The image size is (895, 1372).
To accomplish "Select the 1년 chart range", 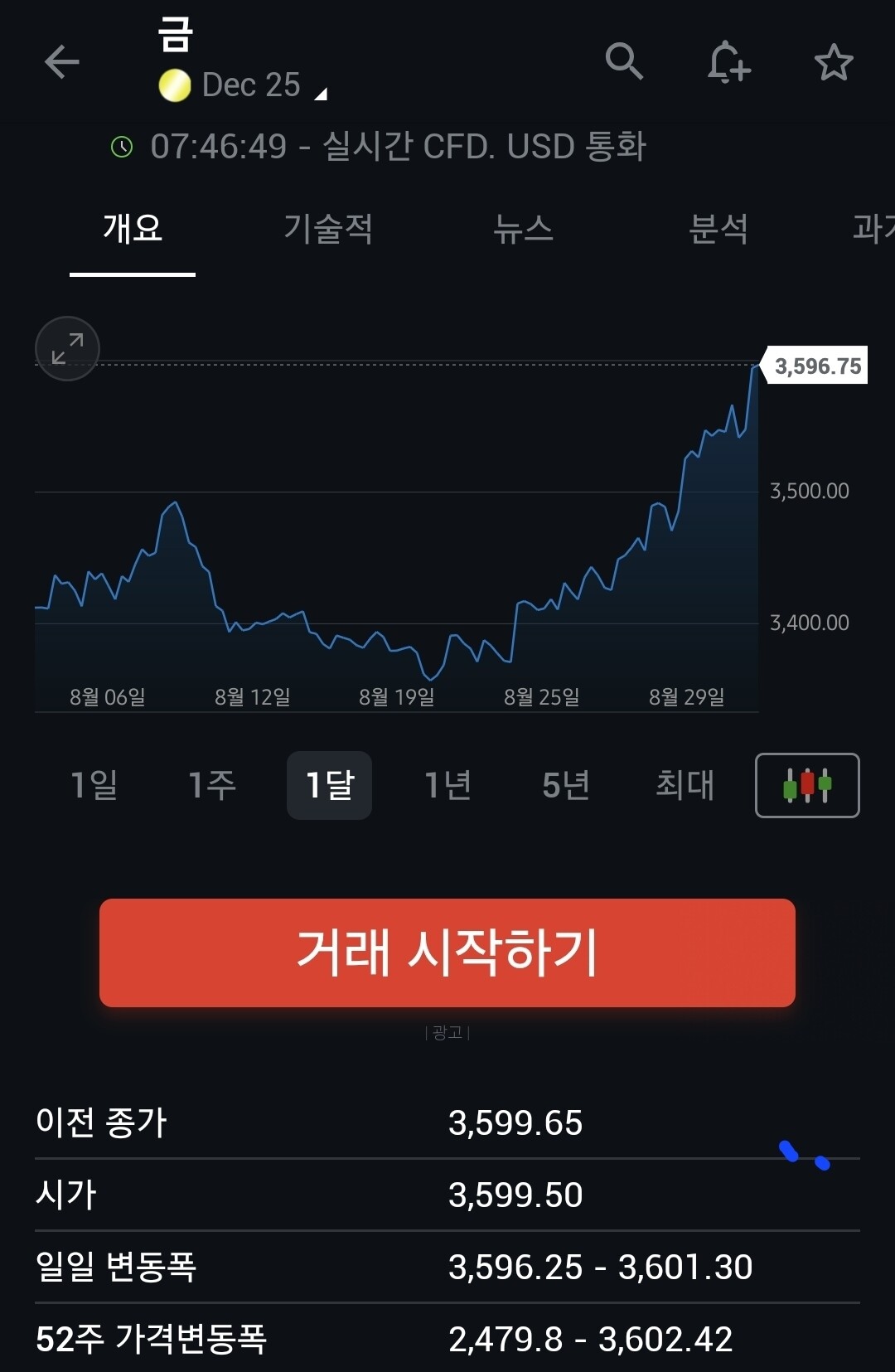I will point(447,785).
